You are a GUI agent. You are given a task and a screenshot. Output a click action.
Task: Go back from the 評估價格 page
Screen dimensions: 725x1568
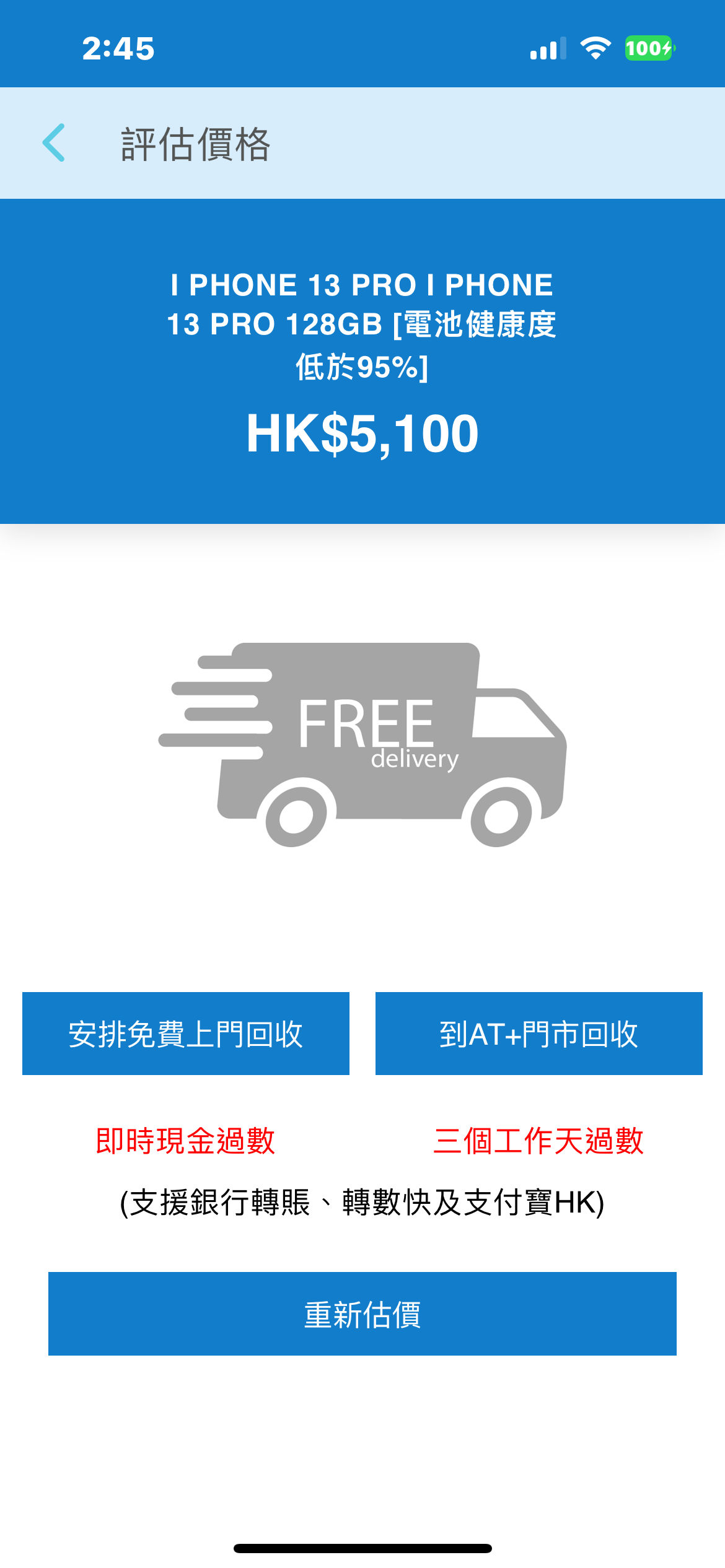pyautogui.click(x=54, y=142)
